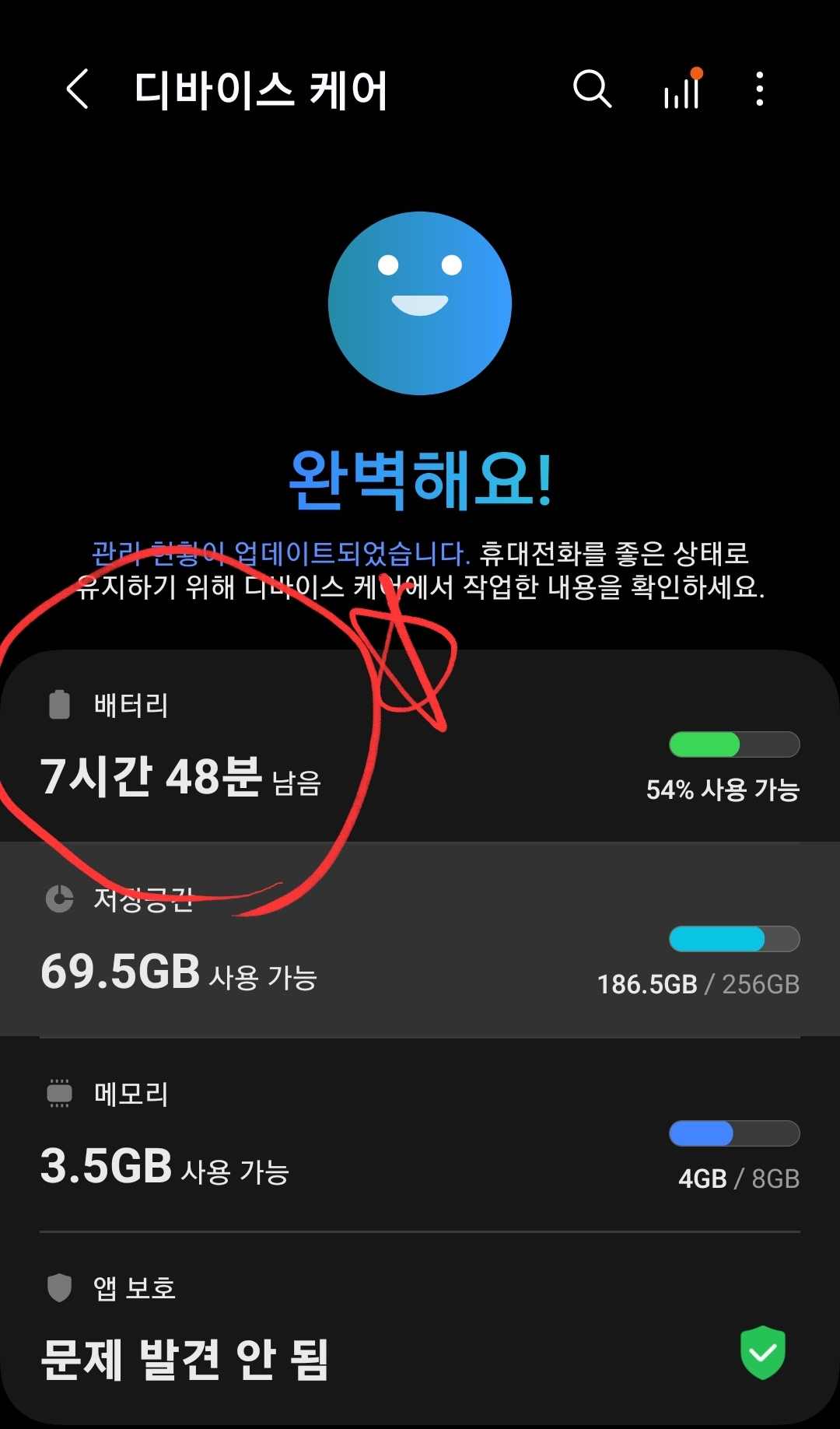Click the cyan storage usage bar
This screenshot has height=1429, width=840.
[733, 939]
